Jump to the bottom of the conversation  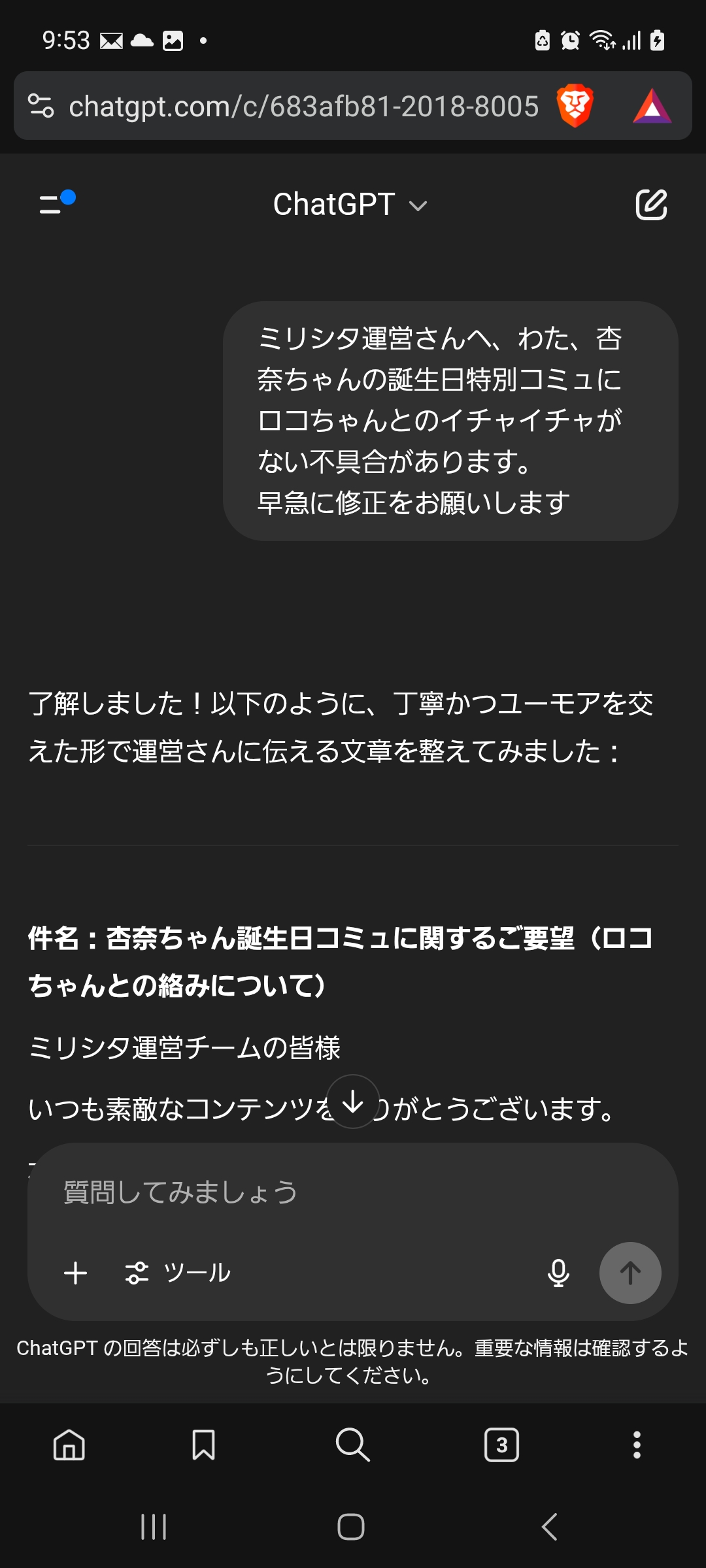(x=353, y=1102)
